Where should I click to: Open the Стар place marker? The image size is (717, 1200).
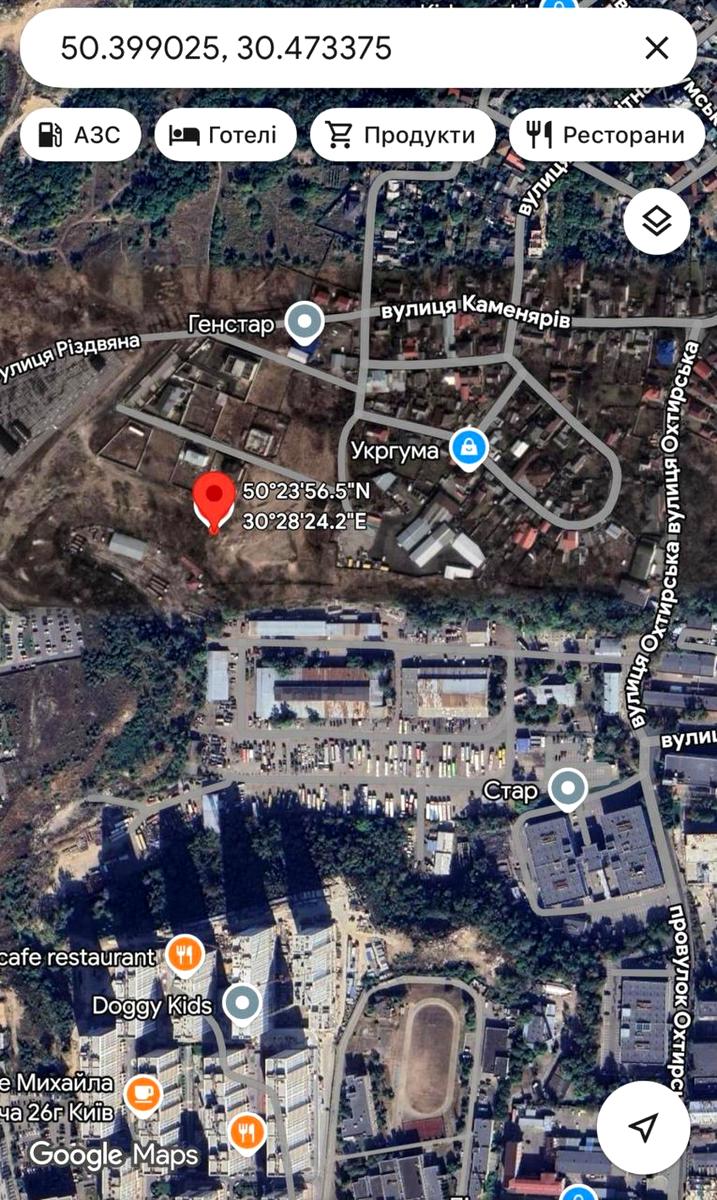click(569, 789)
